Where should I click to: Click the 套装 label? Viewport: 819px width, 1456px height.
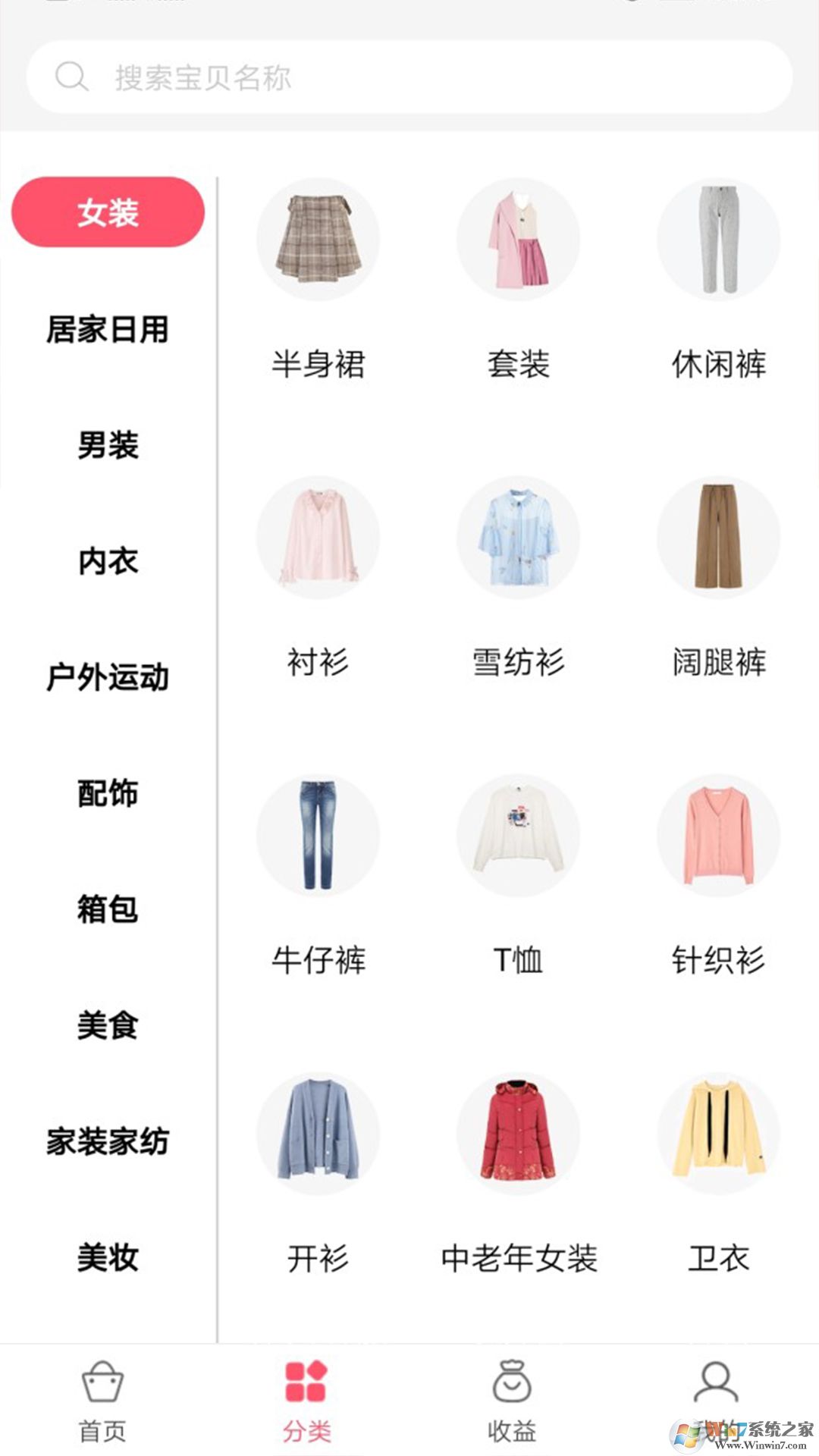(x=518, y=364)
